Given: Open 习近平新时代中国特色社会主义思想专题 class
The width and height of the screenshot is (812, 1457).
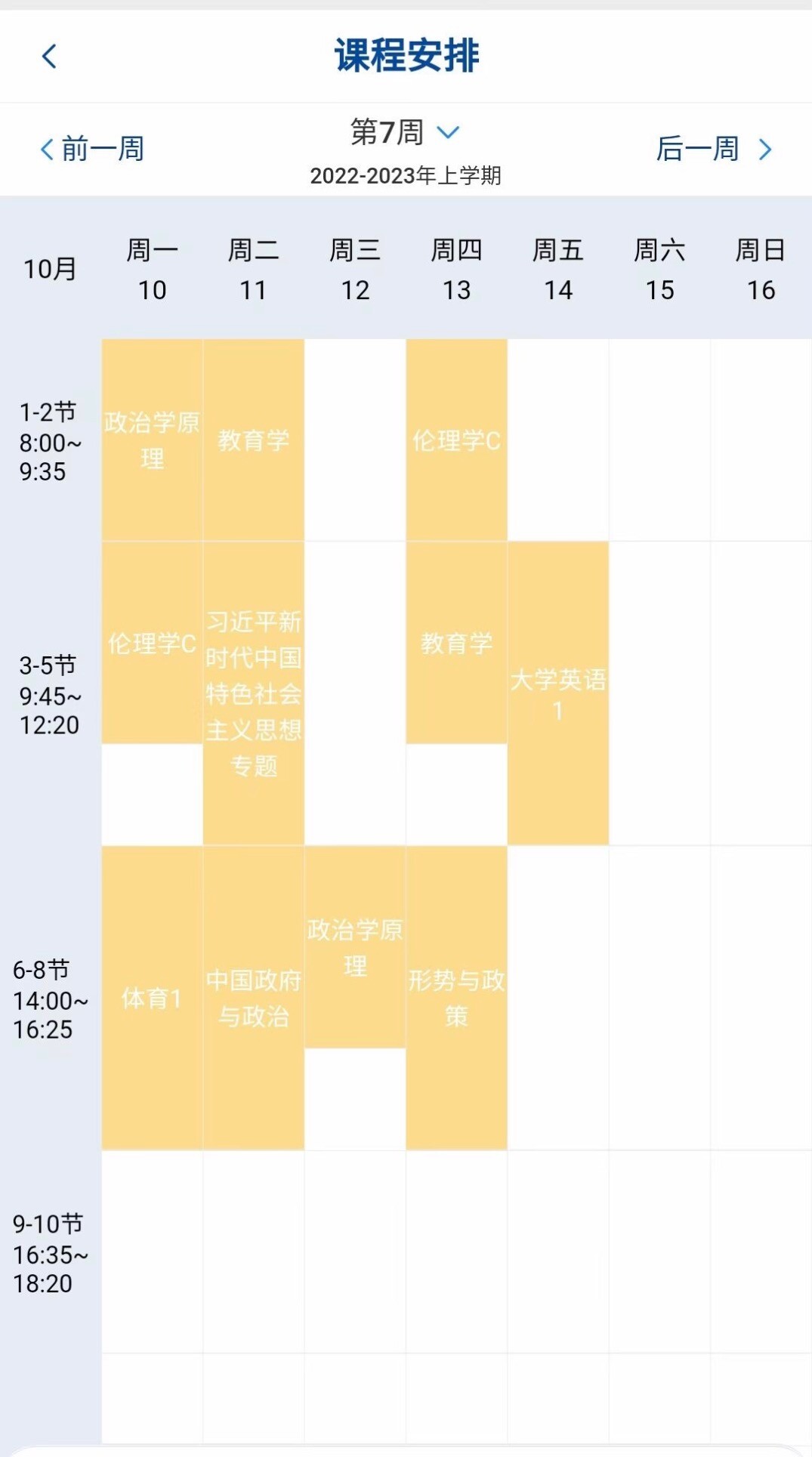Looking at the screenshot, I should pos(254,693).
